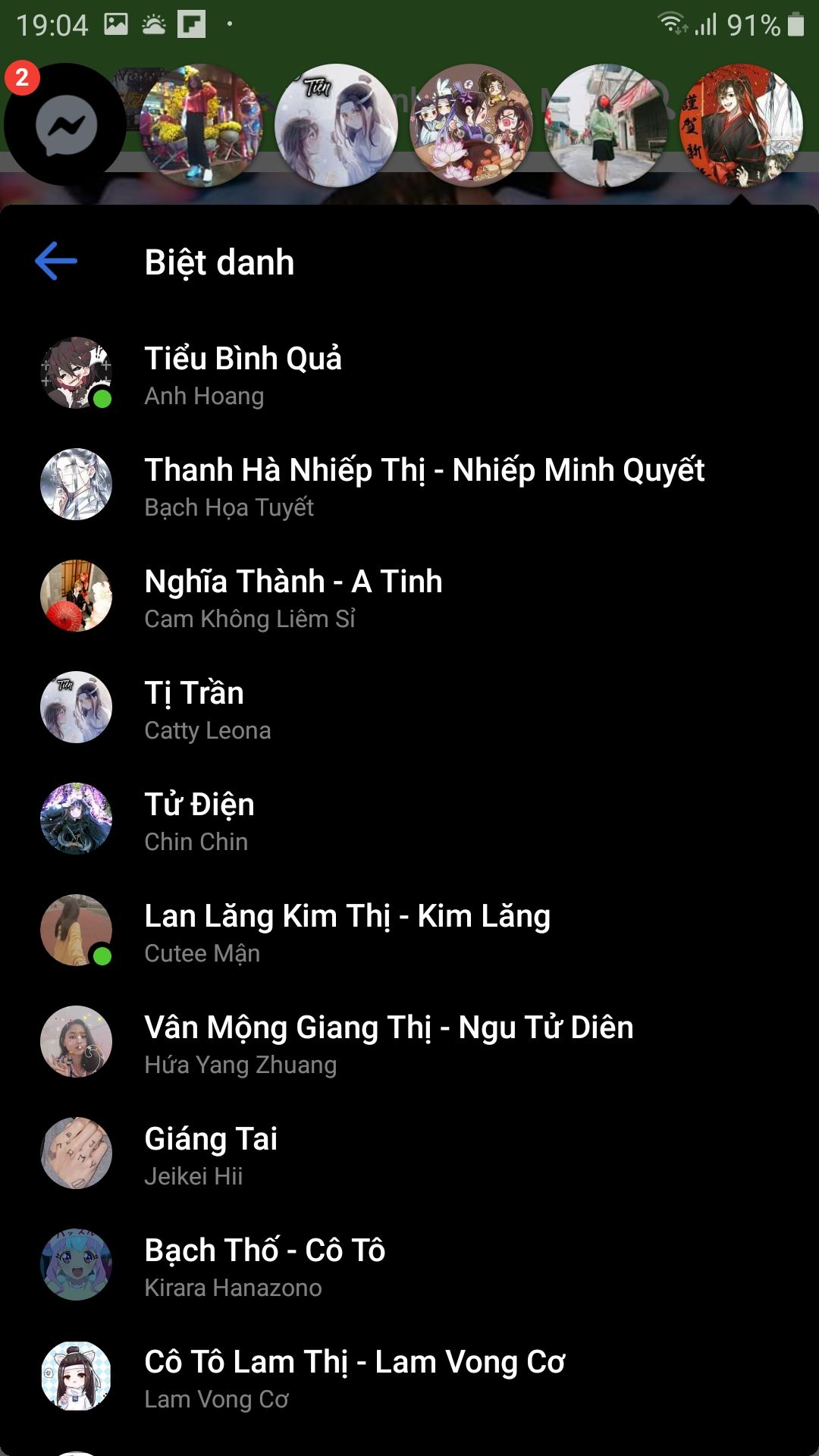819x1456 pixels.
Task: Open the Messenger chat head with badge
Action: pos(66,125)
